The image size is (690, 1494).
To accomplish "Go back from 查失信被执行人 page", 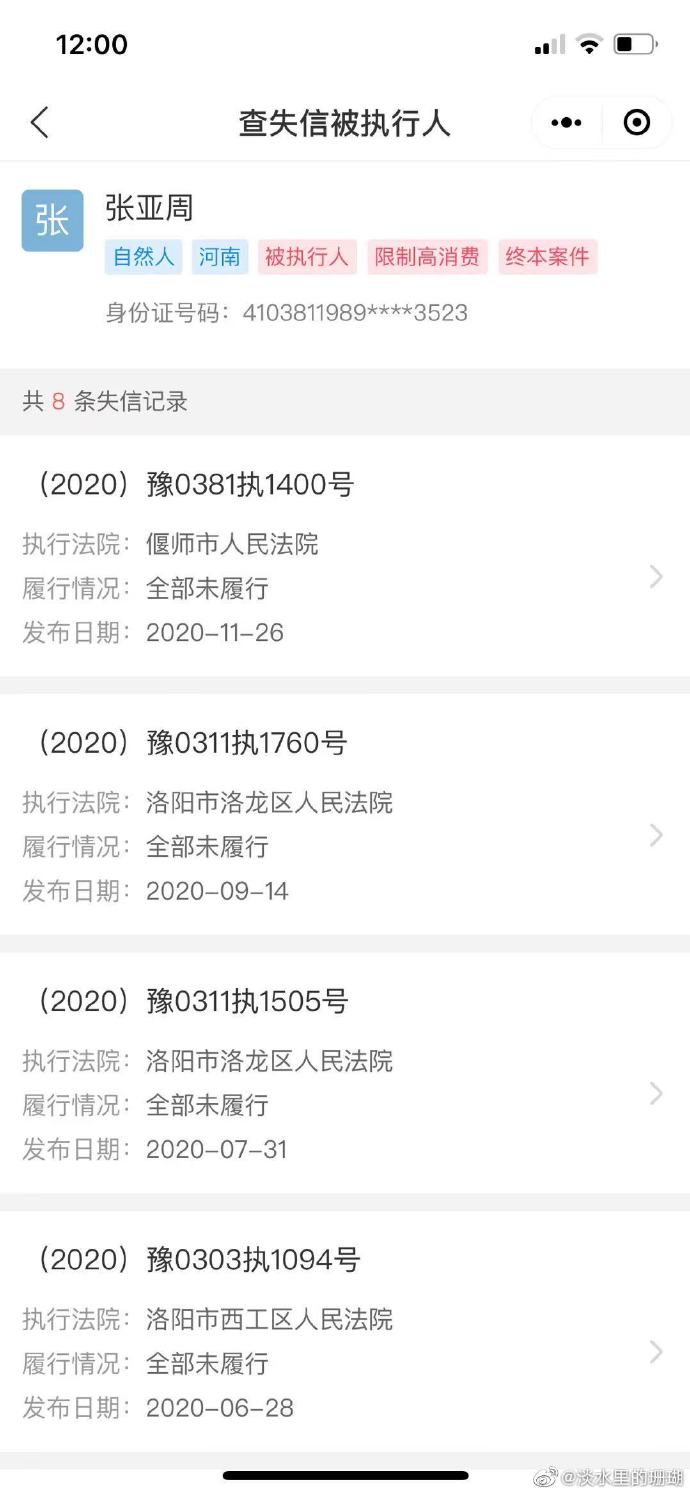I will 39,123.
